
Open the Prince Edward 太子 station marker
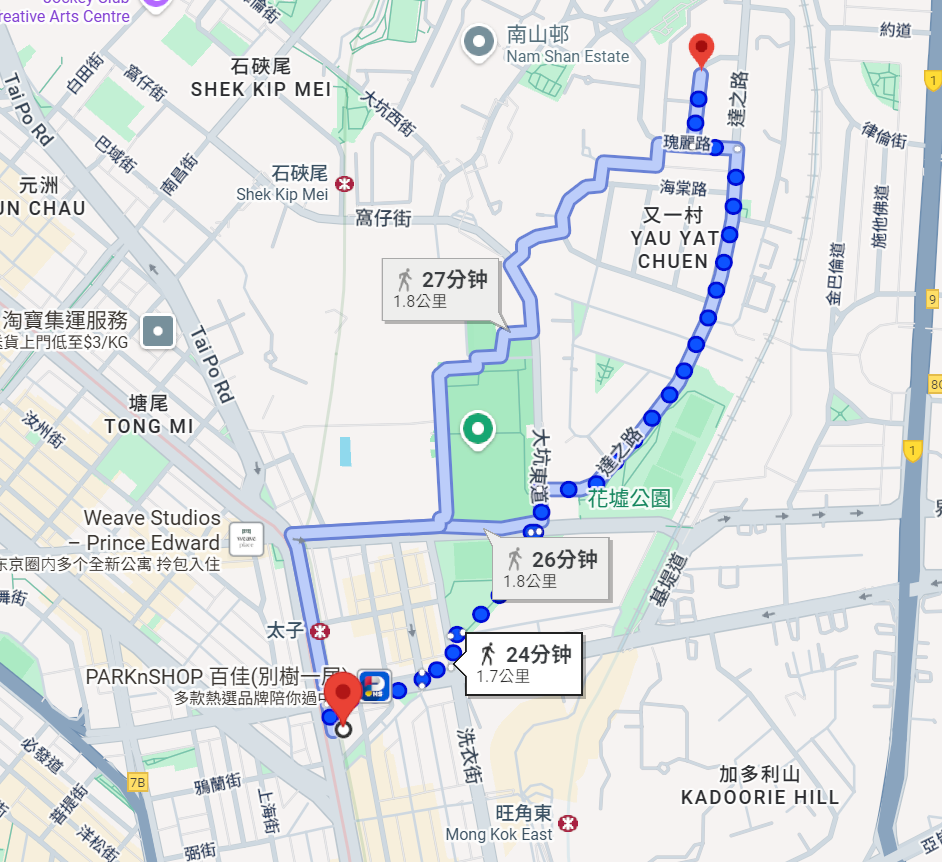click(321, 631)
